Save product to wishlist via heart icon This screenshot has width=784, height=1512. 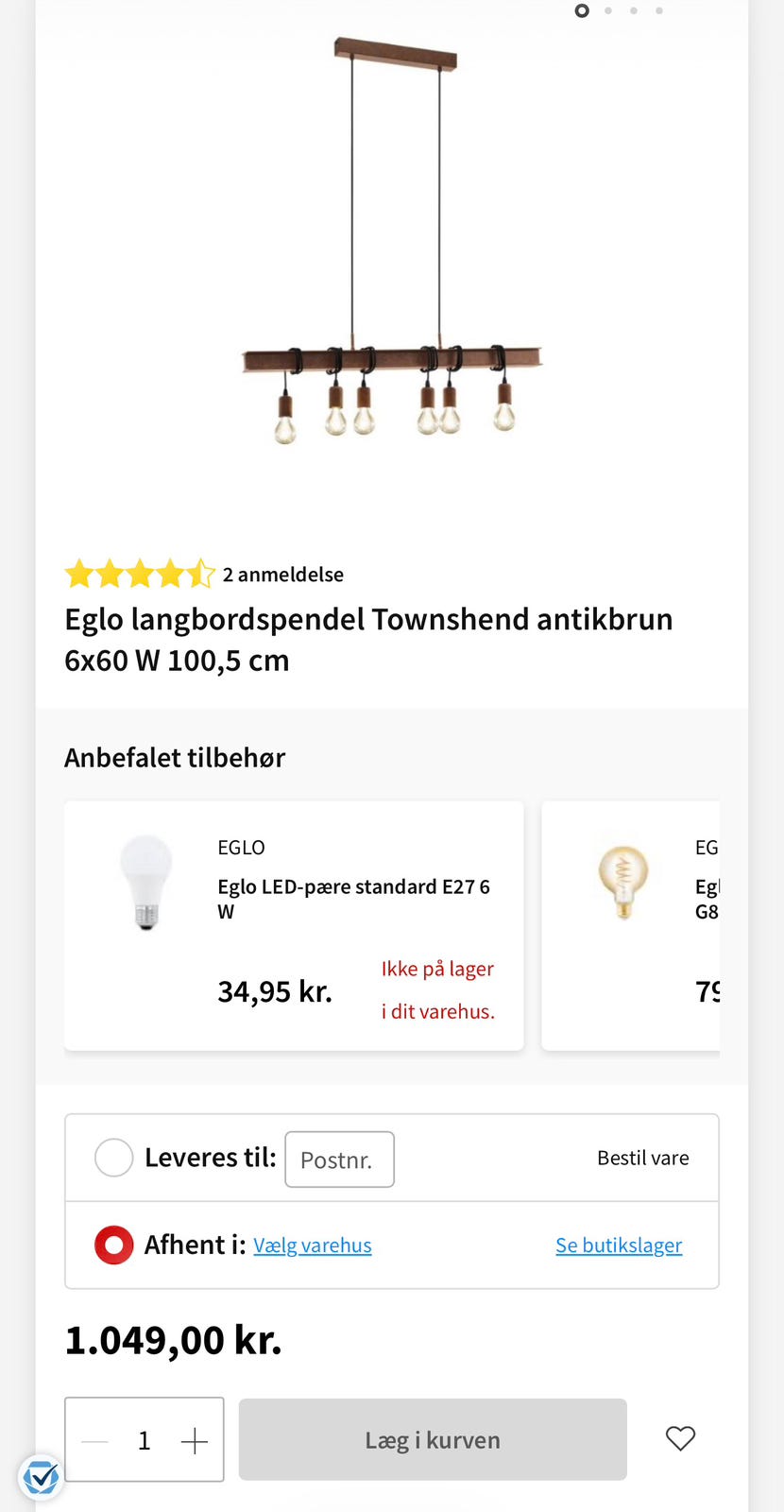tap(679, 1439)
